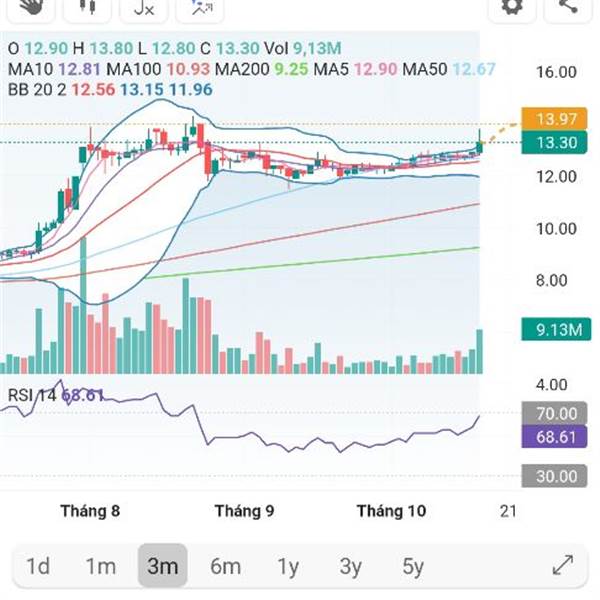Viewport: 600px width, 600px height.
Task: Open the chart settings gear
Action: 512,6
